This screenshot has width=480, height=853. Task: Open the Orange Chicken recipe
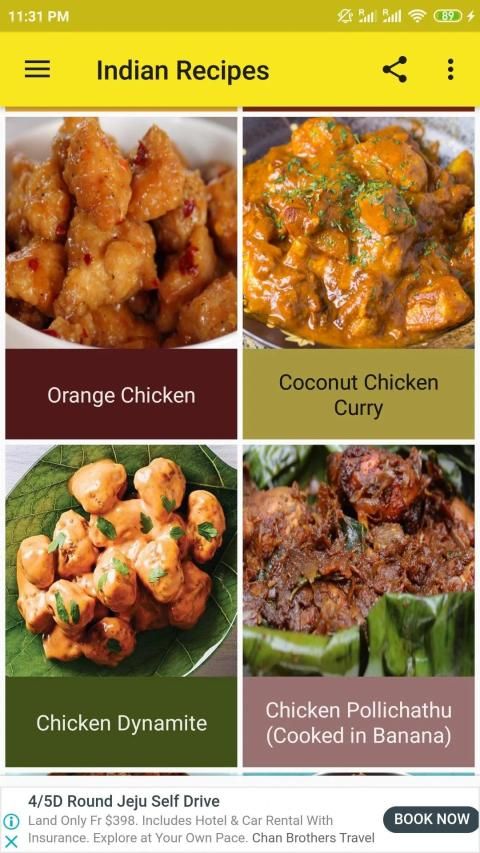tap(121, 278)
